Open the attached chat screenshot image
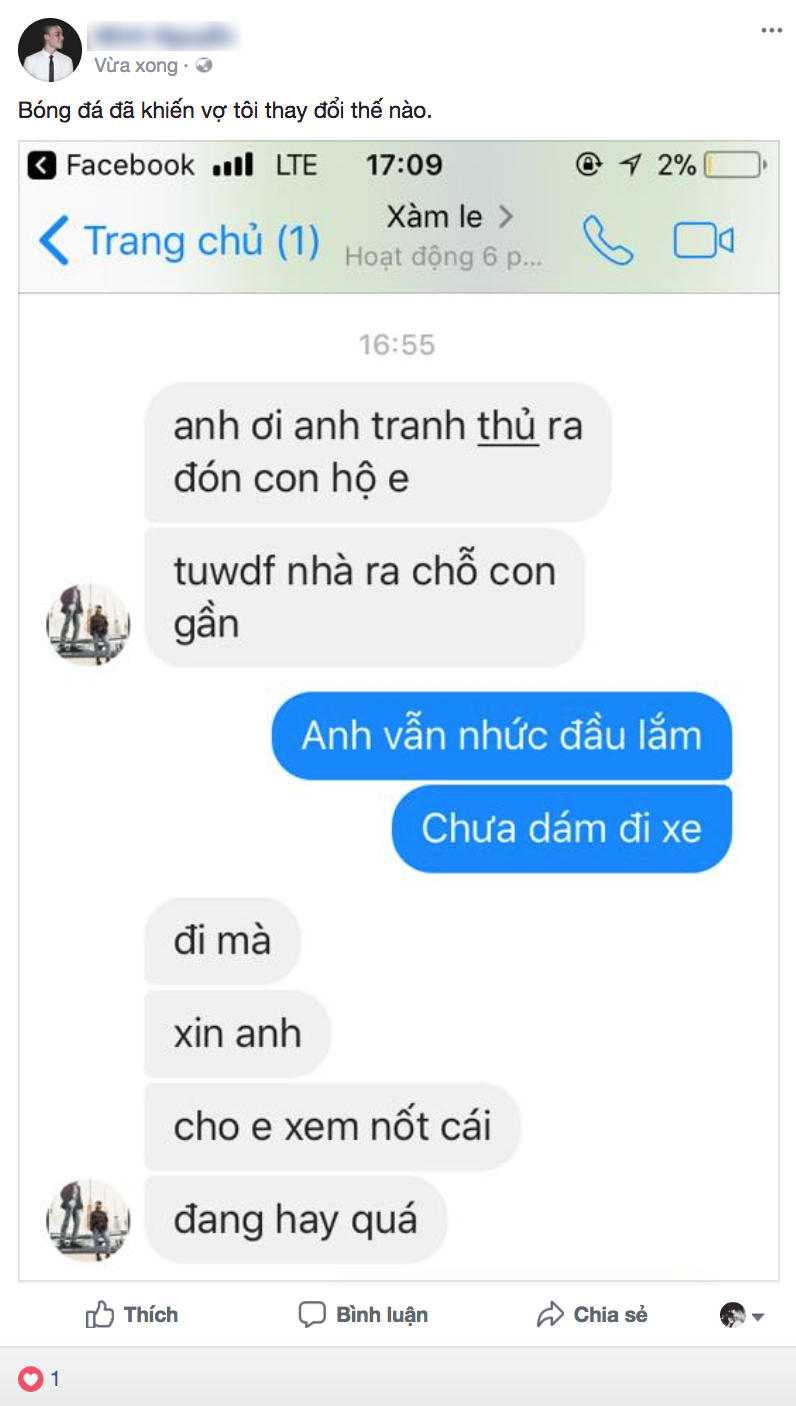The image size is (796, 1406). [x=398, y=710]
